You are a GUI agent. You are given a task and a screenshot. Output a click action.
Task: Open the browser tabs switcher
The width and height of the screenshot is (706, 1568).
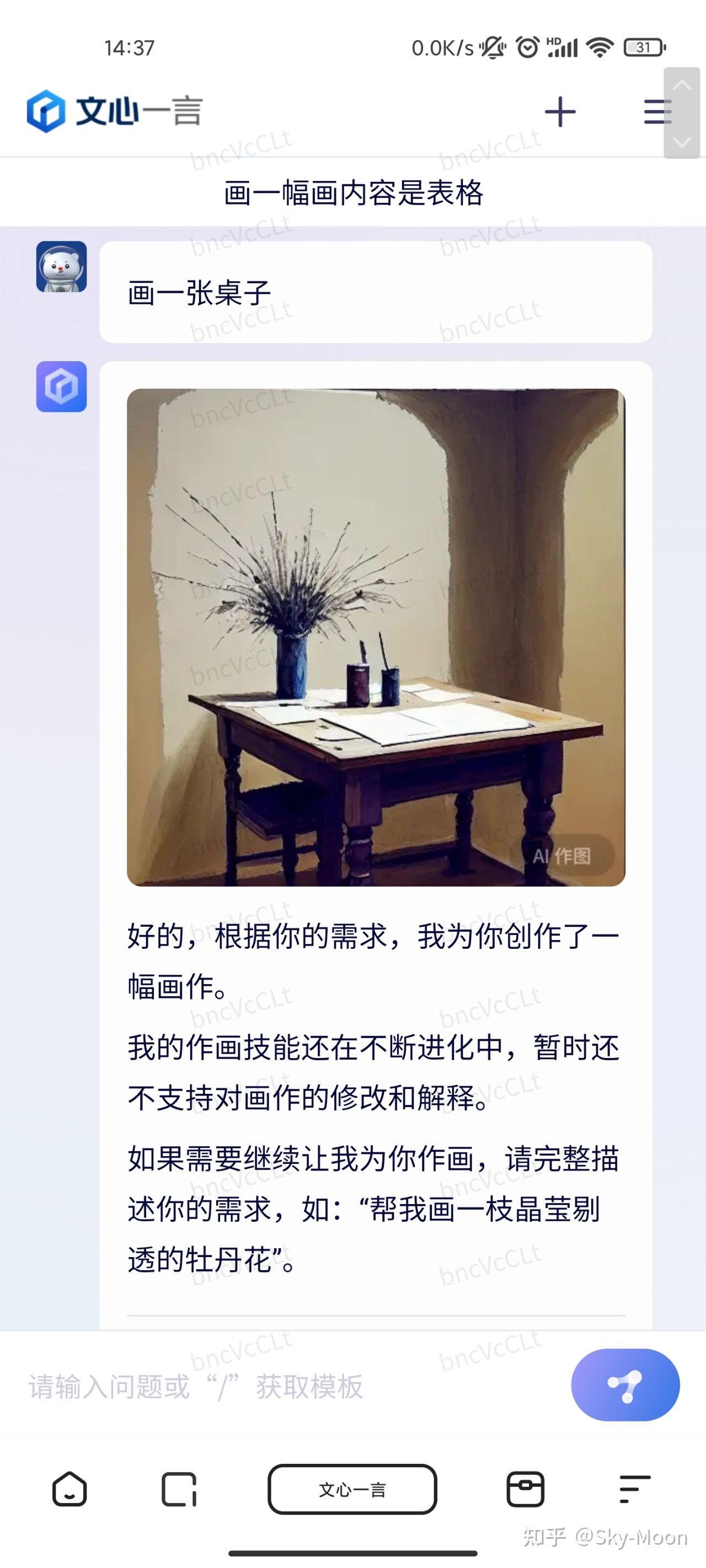pyautogui.click(x=179, y=1490)
